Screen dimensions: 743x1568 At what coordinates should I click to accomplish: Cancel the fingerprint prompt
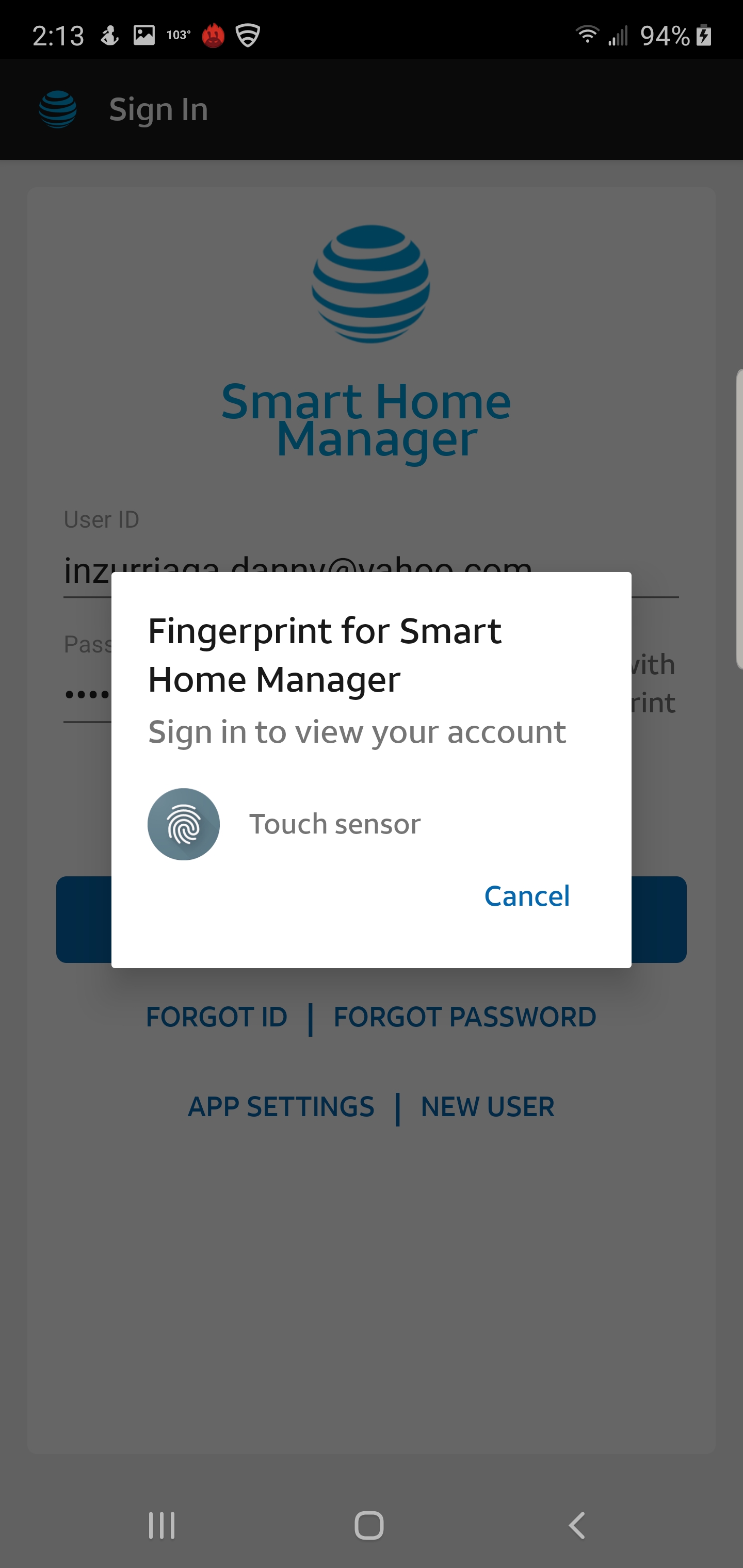[x=526, y=895]
